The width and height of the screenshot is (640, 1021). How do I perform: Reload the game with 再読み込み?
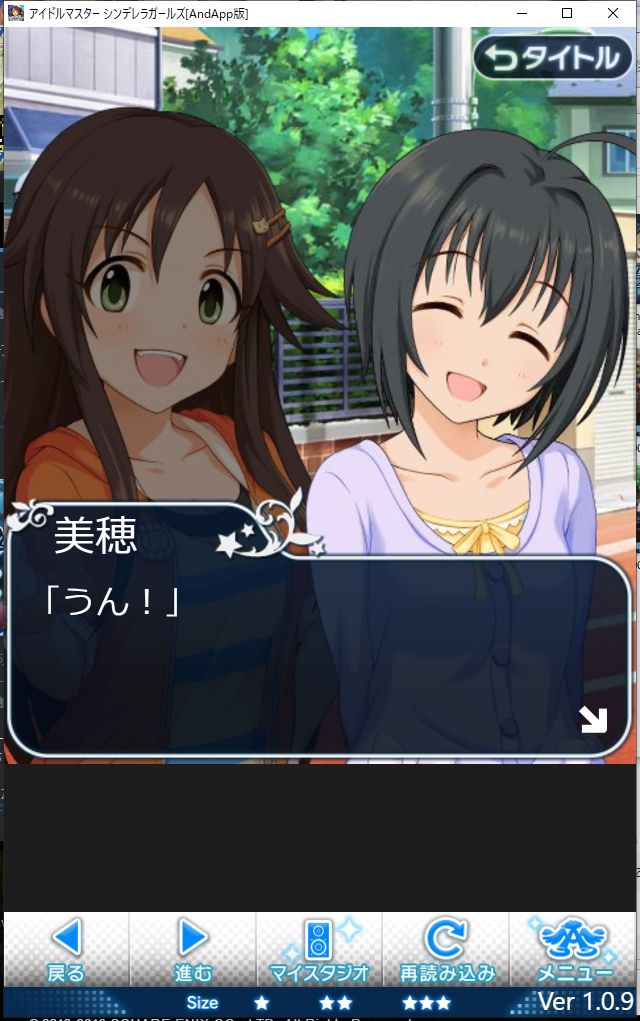(x=446, y=950)
